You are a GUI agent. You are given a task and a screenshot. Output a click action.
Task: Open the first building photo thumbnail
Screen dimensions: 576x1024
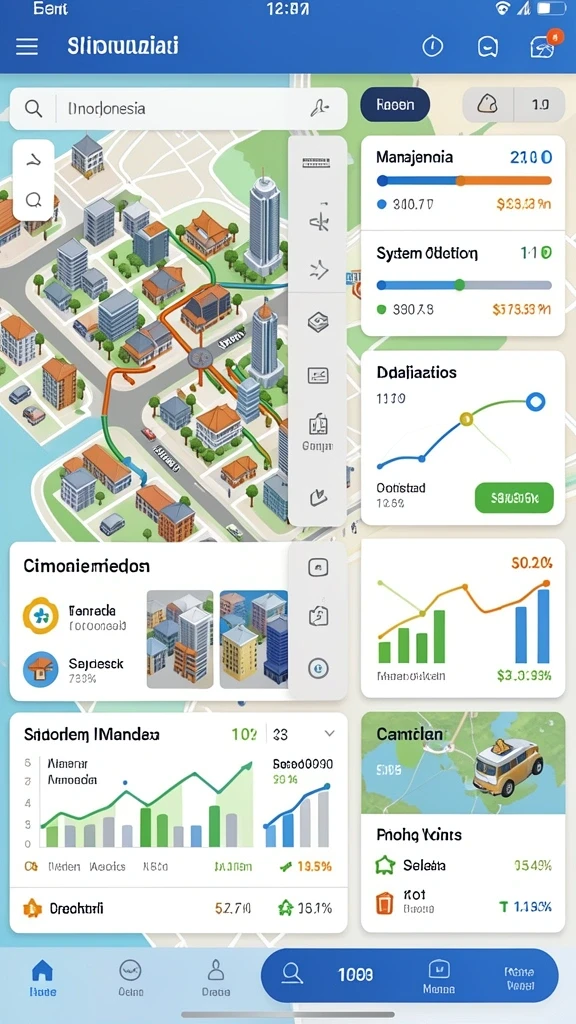pyautogui.click(x=180, y=639)
